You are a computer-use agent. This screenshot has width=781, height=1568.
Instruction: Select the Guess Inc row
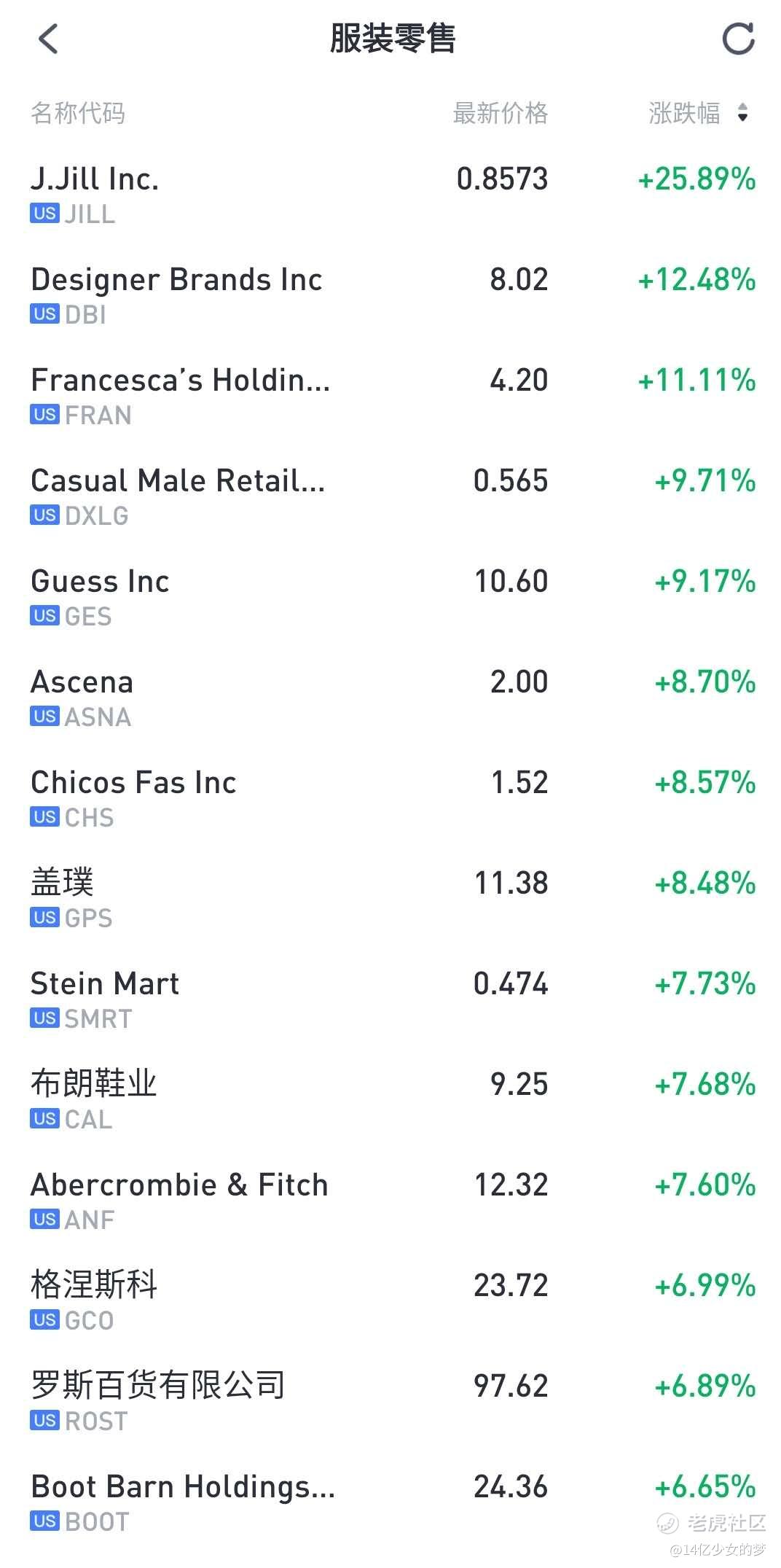(390, 597)
